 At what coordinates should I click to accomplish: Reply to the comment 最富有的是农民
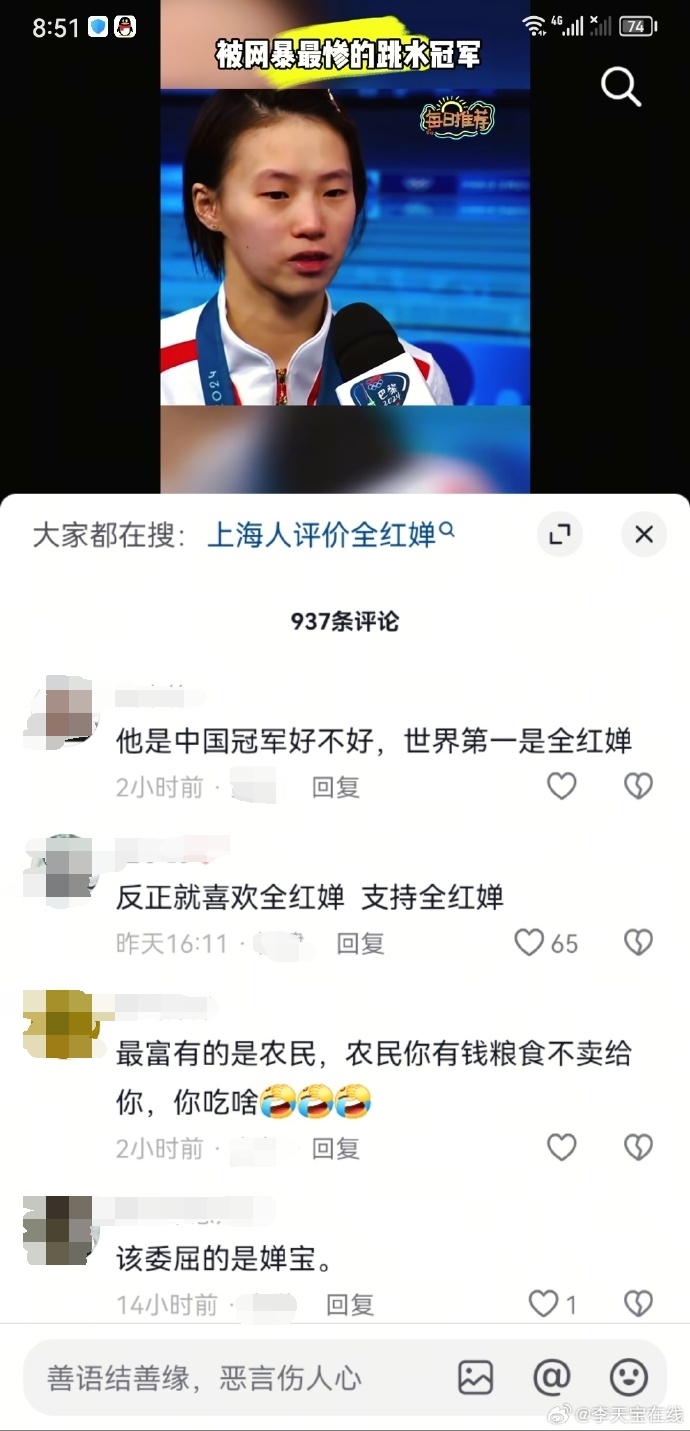coord(335,1148)
